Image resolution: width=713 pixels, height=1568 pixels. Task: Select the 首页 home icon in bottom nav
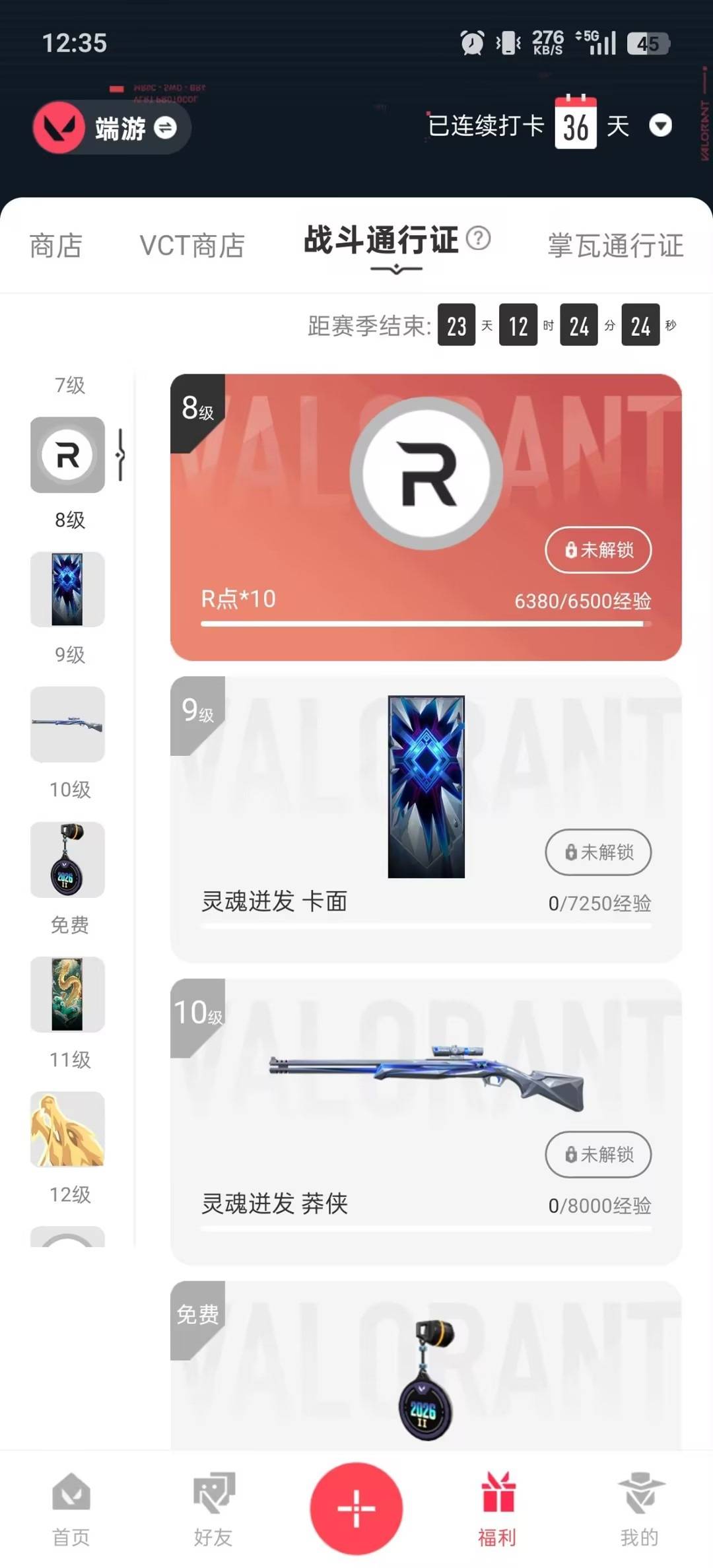[x=71, y=1512]
